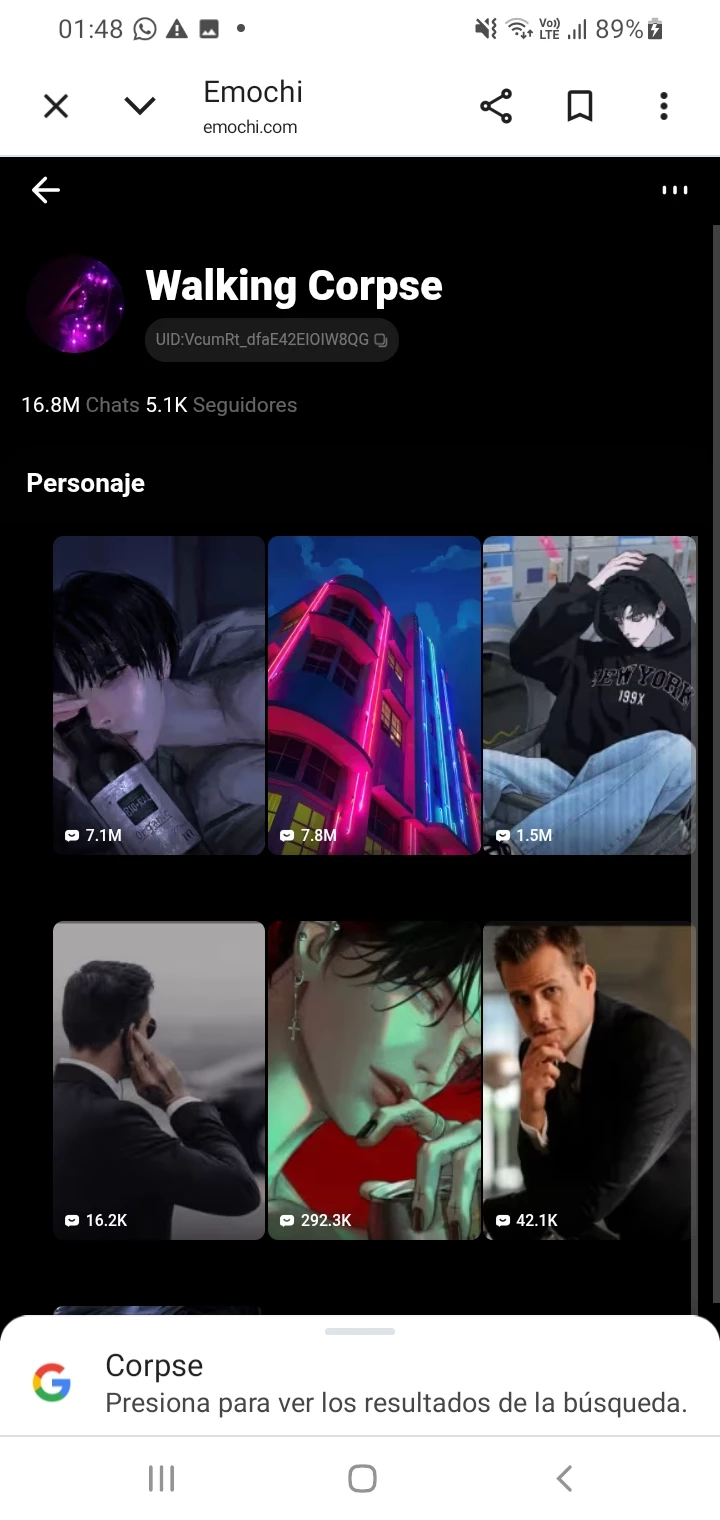Viewport: 720px width, 1520px height.
Task: Open the suited man character with 42.1K
Action: pos(588,1080)
